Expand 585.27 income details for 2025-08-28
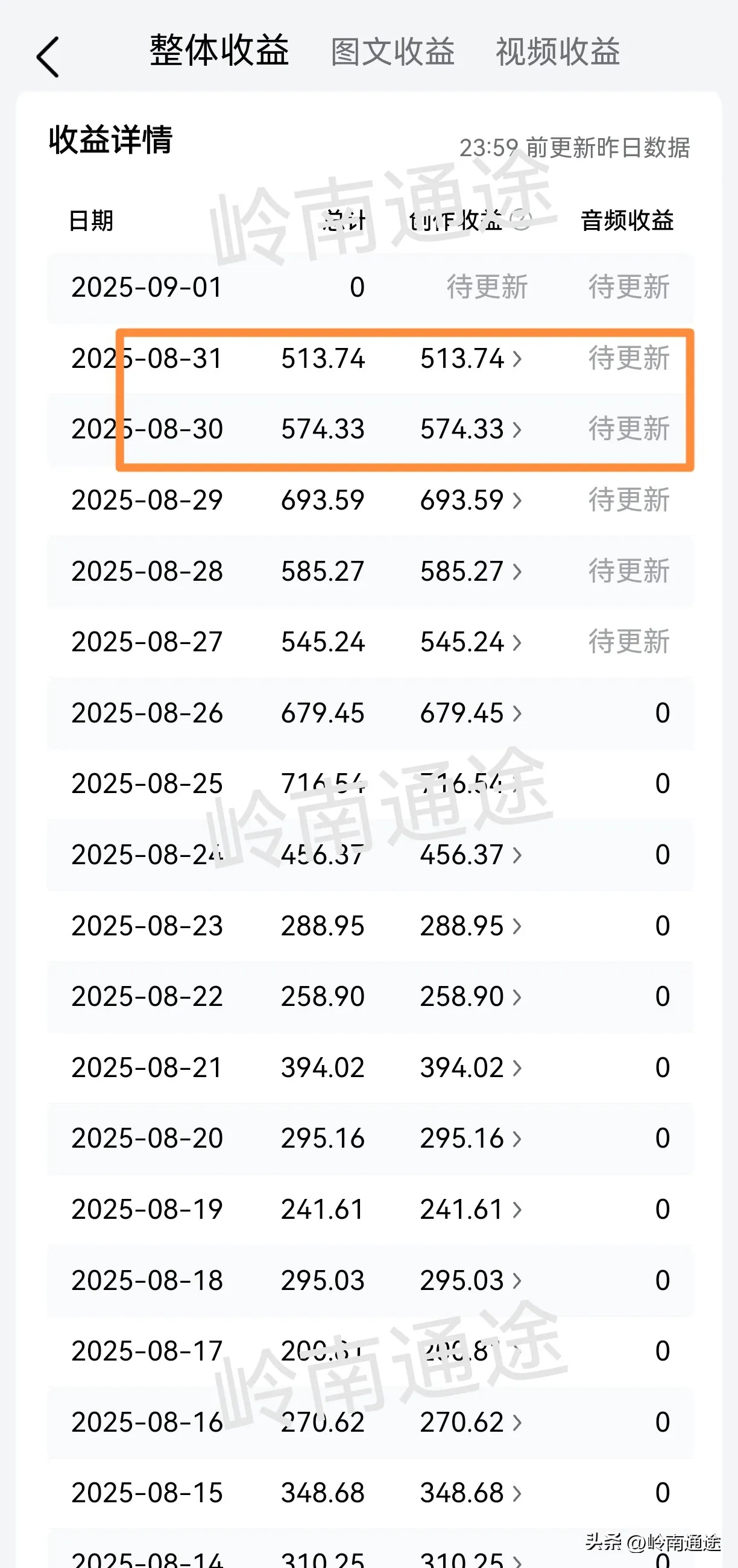The image size is (738, 1568). coord(471,571)
